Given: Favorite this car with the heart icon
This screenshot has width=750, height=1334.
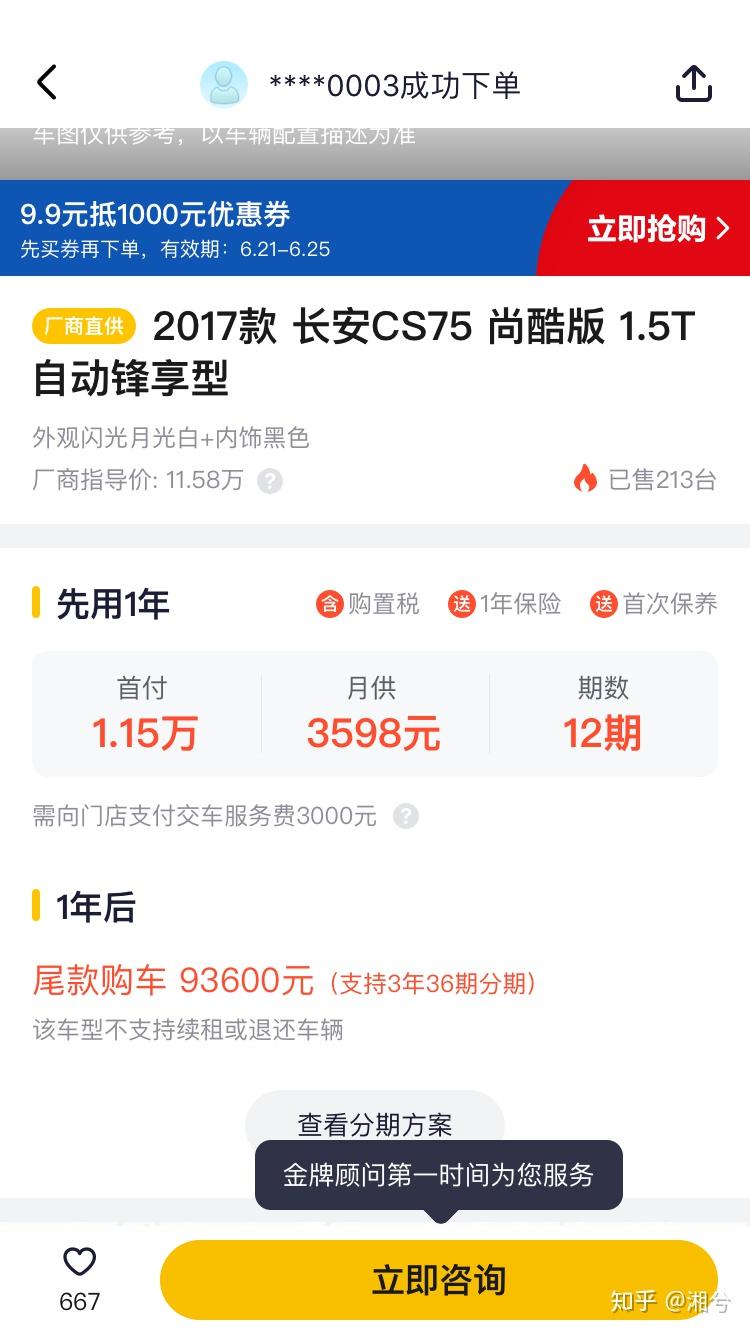Looking at the screenshot, I should (x=80, y=1262).
